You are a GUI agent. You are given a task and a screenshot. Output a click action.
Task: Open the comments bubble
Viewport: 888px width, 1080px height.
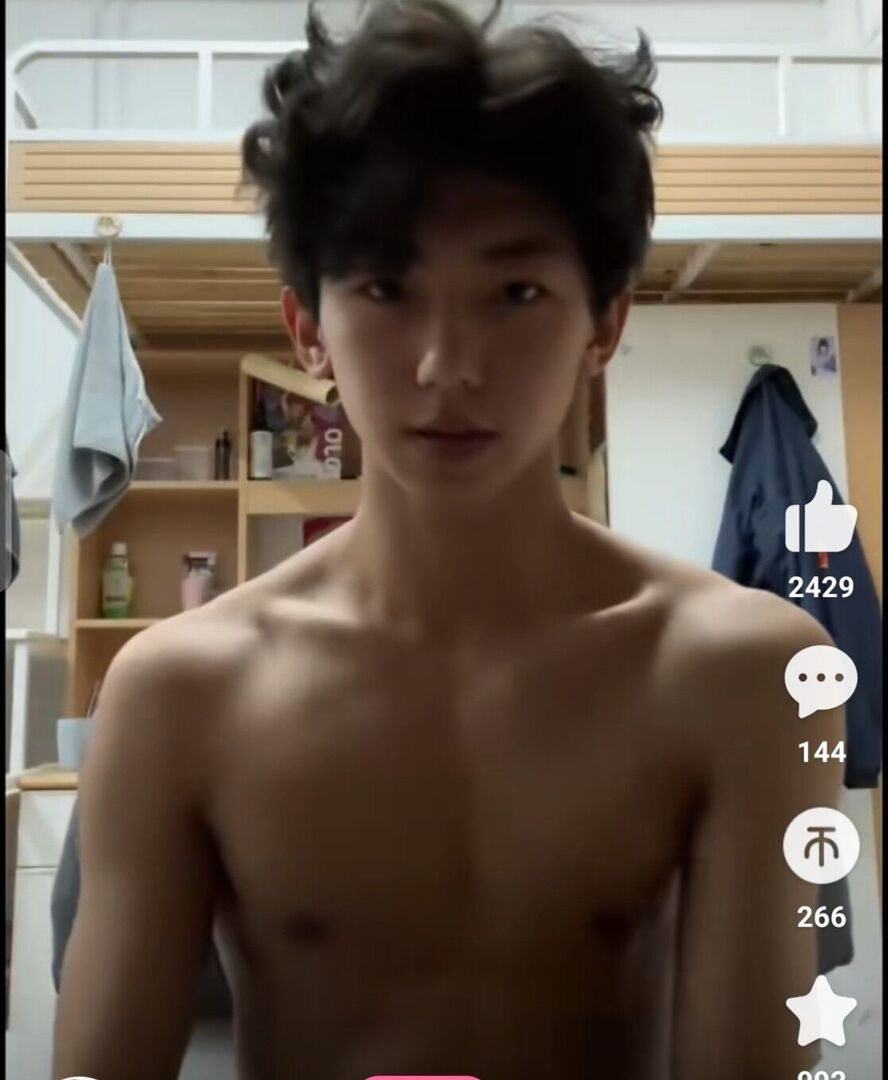[820, 681]
